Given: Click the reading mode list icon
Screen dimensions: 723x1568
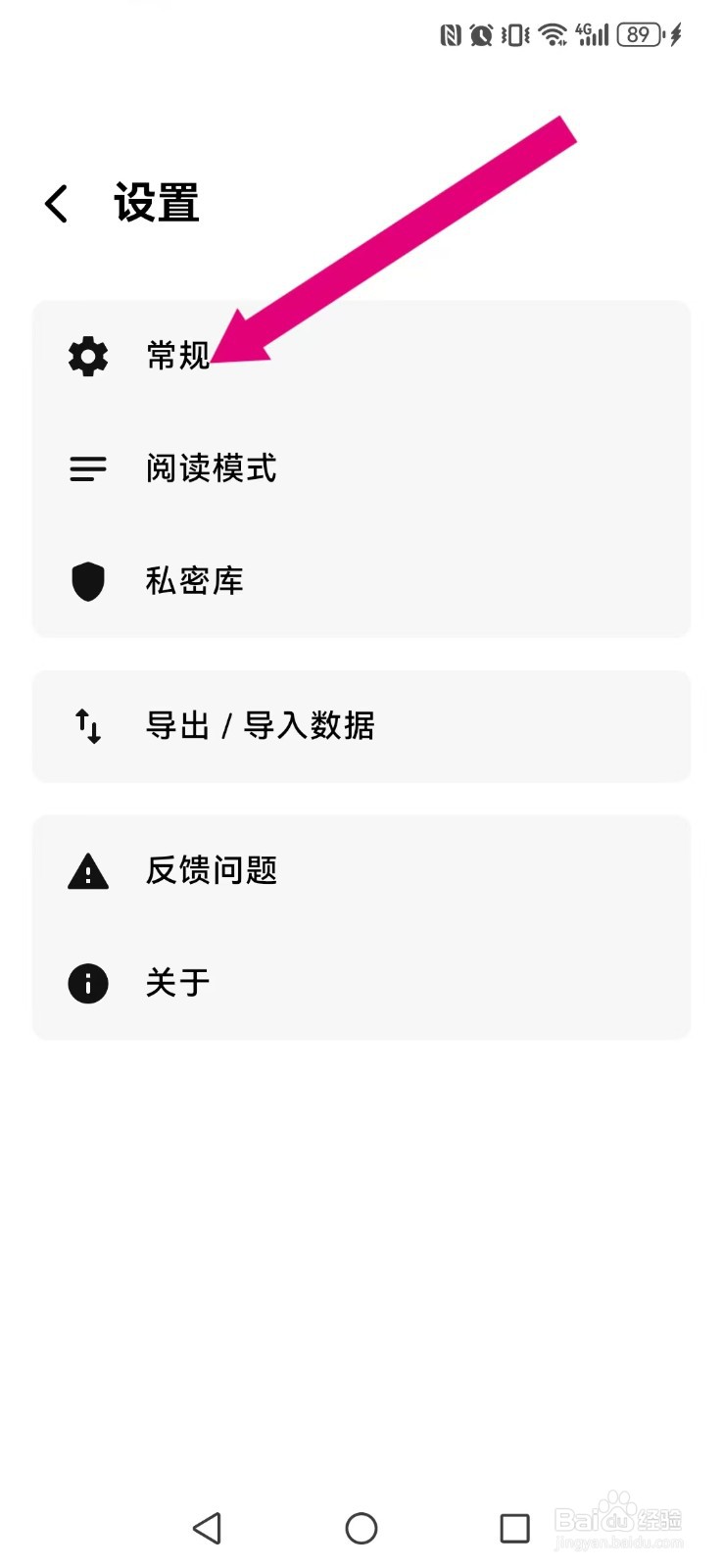Looking at the screenshot, I should tap(87, 468).
